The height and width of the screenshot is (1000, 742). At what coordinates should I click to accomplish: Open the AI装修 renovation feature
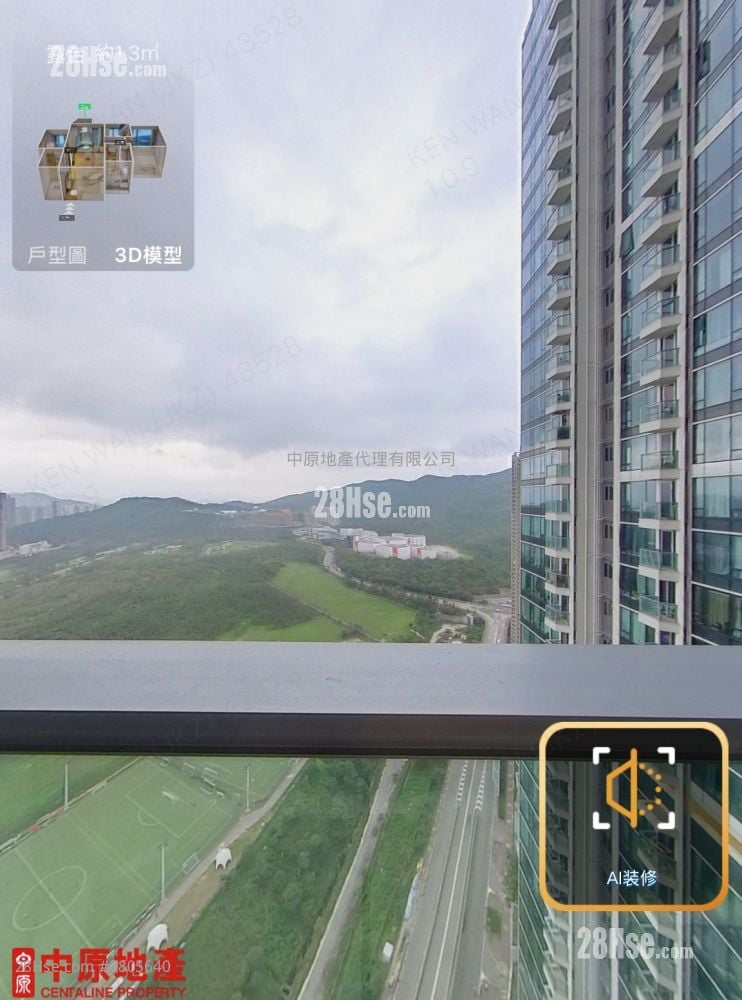(x=633, y=815)
